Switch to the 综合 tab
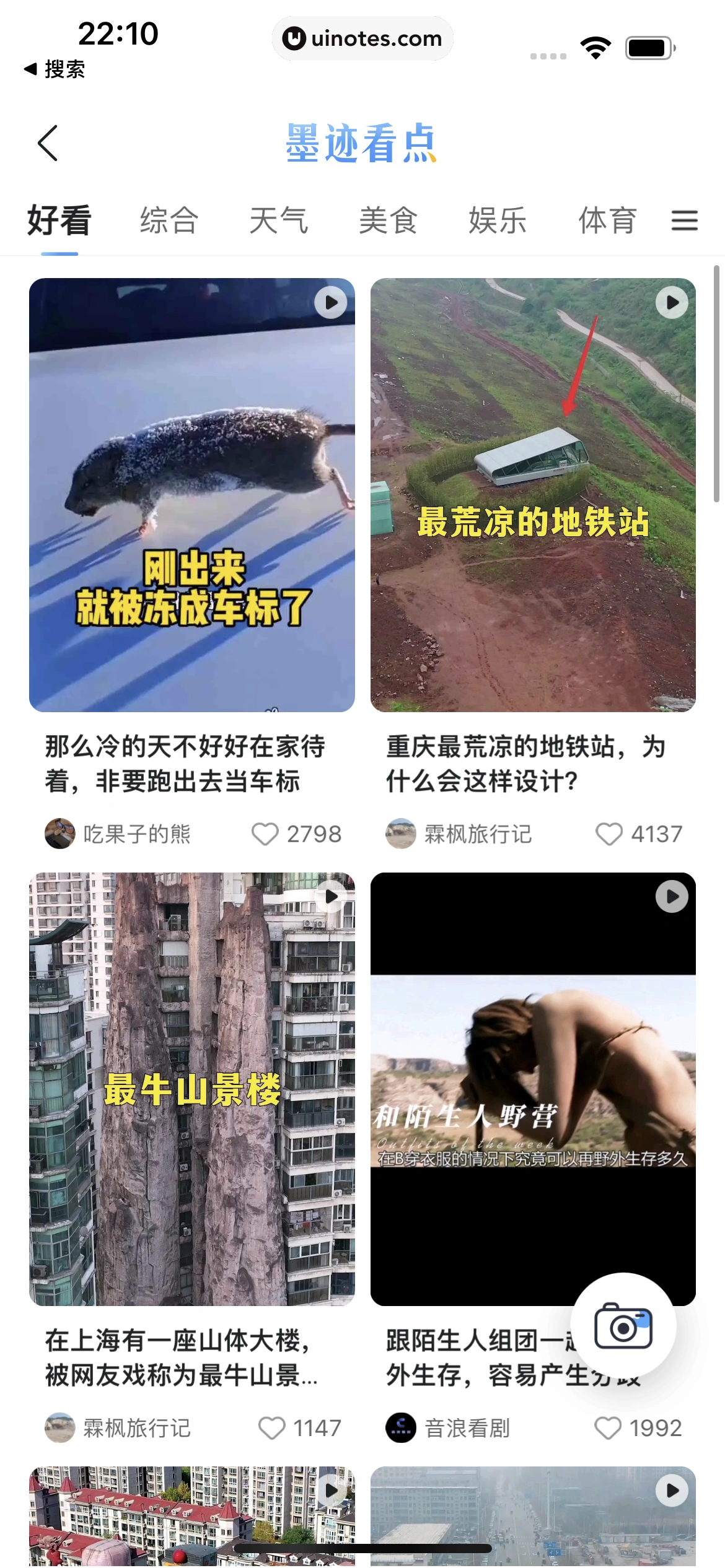Viewport: 725px width, 1568px height. [x=169, y=220]
